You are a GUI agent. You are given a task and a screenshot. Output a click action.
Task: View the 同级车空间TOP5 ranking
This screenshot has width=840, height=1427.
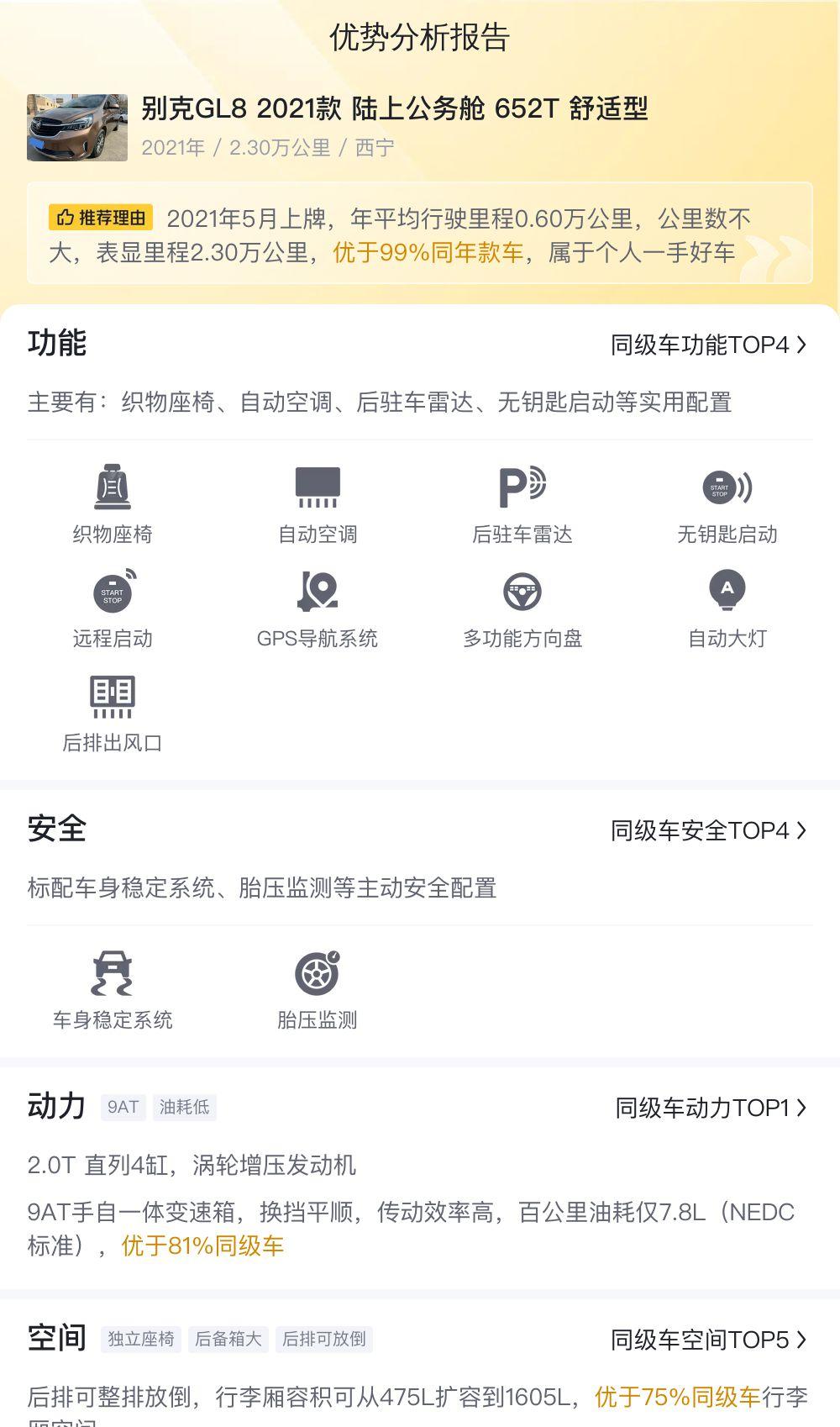click(708, 1340)
